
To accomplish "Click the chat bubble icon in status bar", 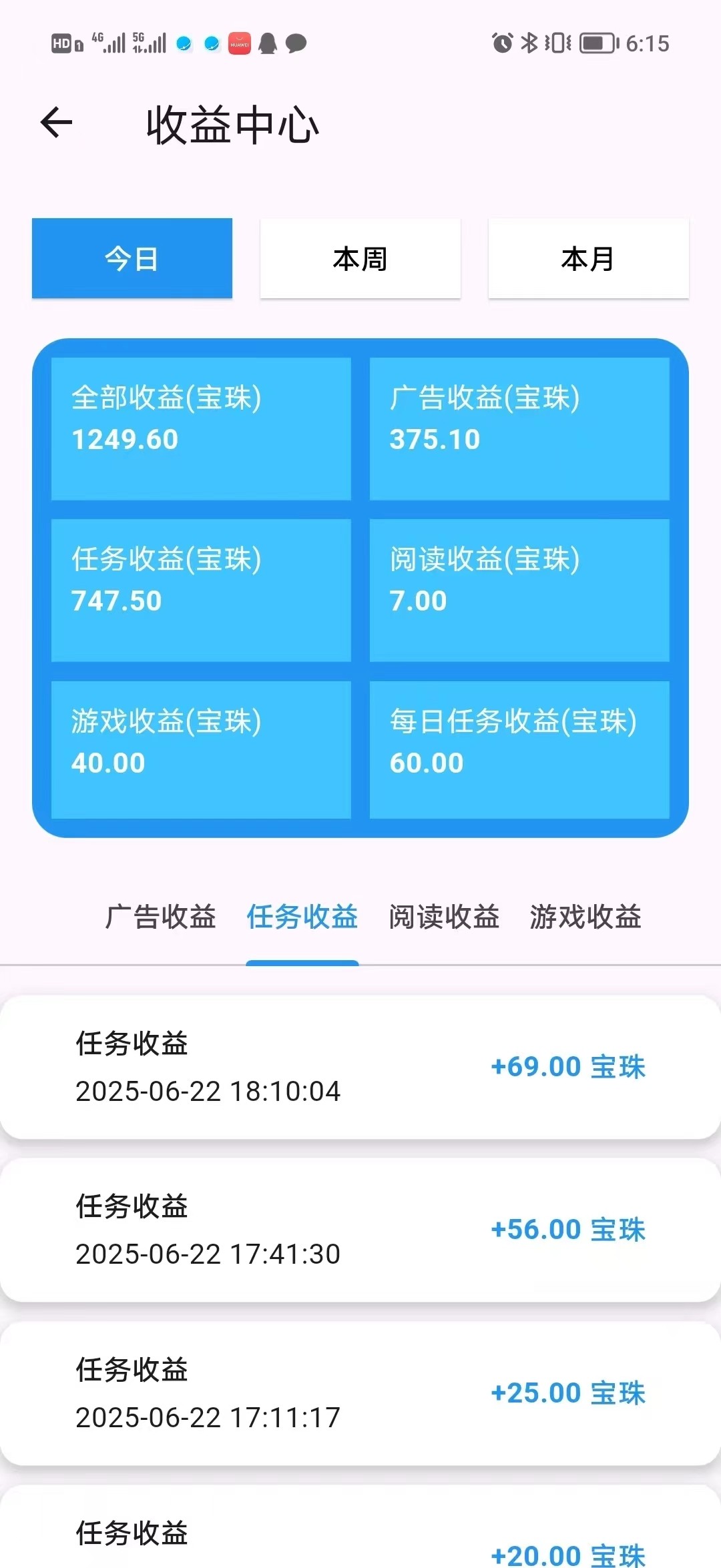I will (295, 43).
